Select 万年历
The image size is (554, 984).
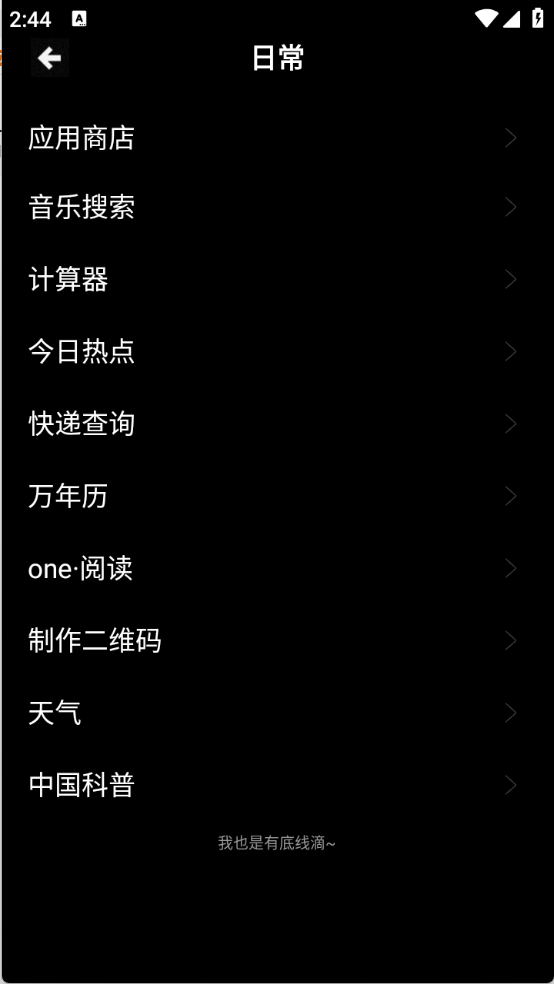pos(277,496)
